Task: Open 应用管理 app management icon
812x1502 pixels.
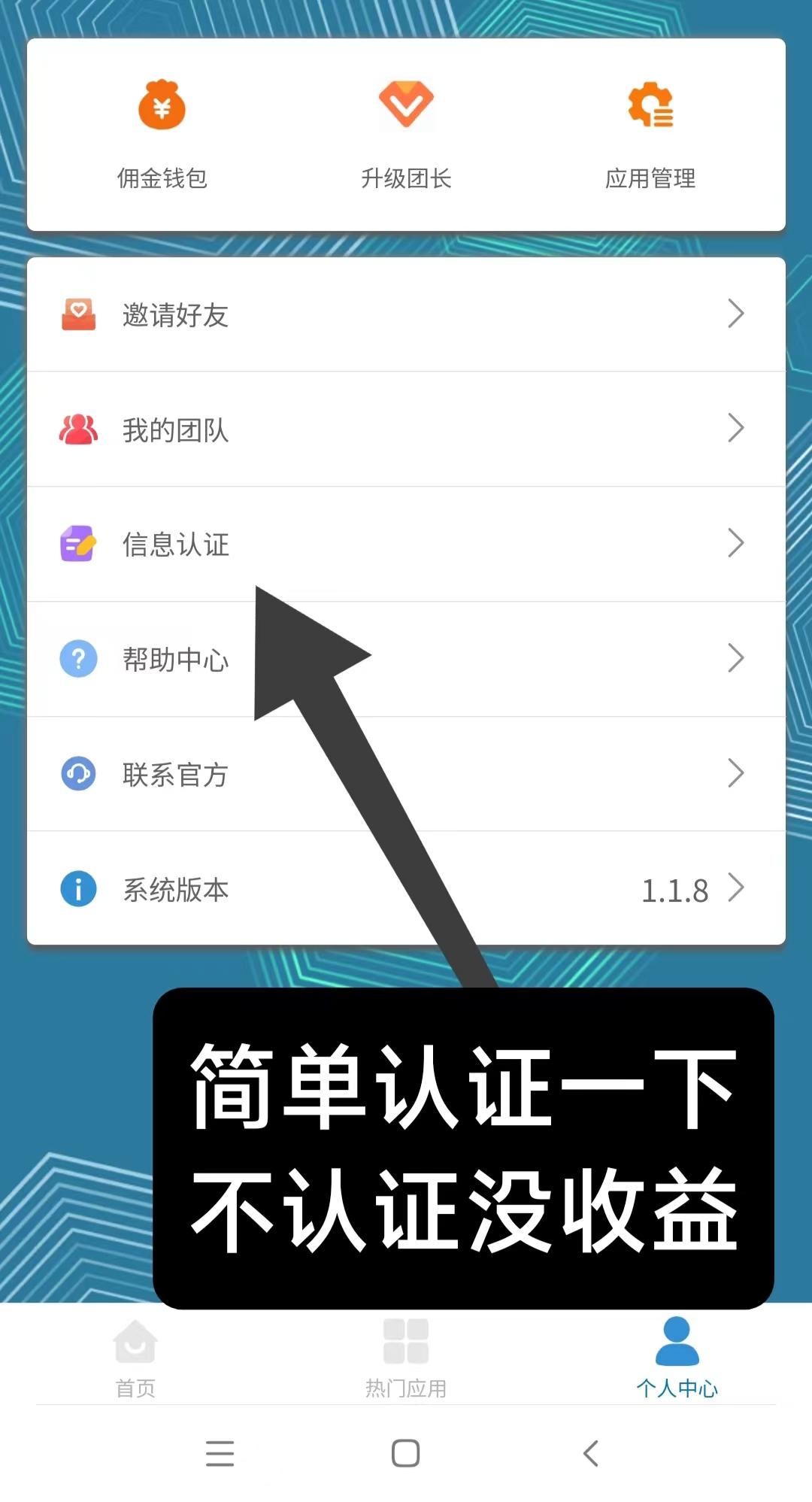Action: [x=650, y=105]
